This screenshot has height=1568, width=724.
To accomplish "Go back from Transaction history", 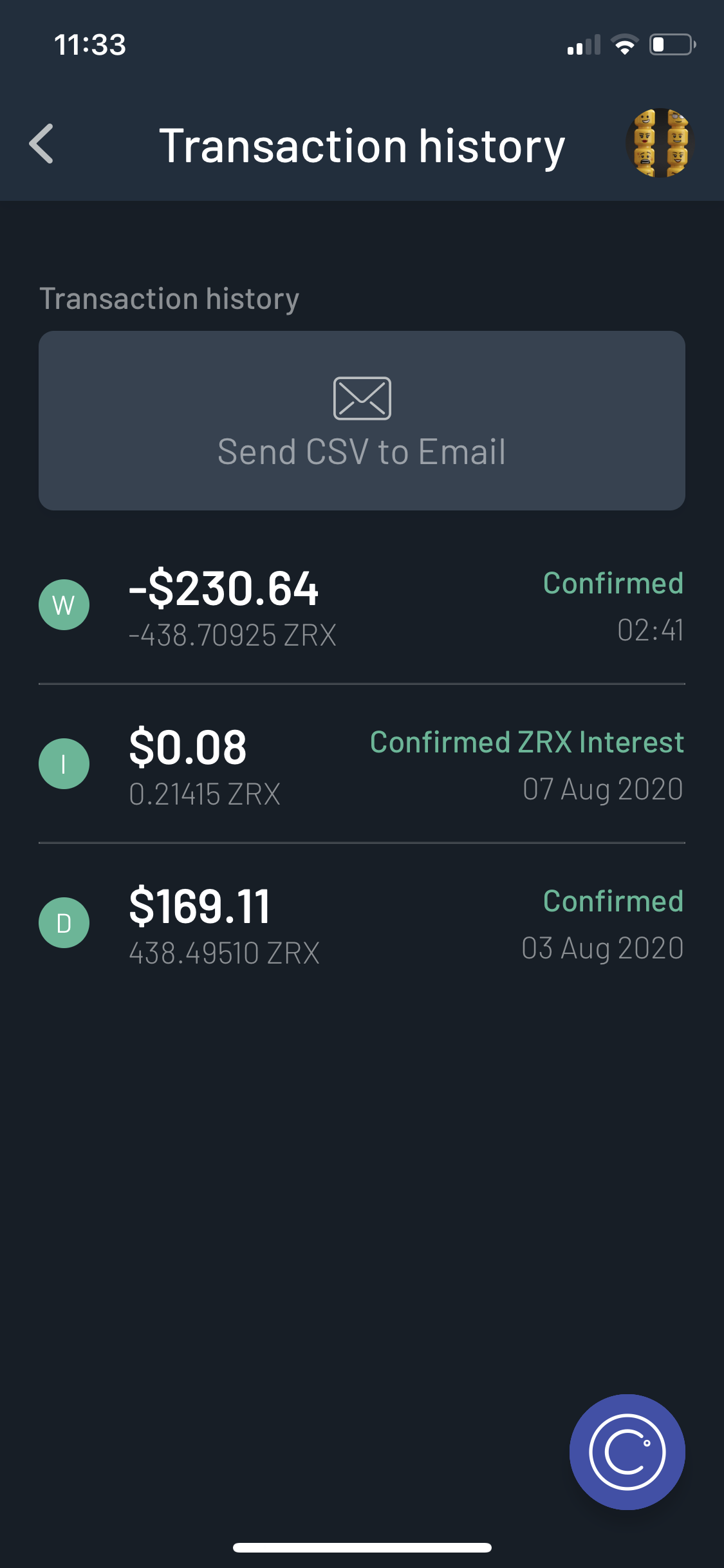I will (42, 144).
